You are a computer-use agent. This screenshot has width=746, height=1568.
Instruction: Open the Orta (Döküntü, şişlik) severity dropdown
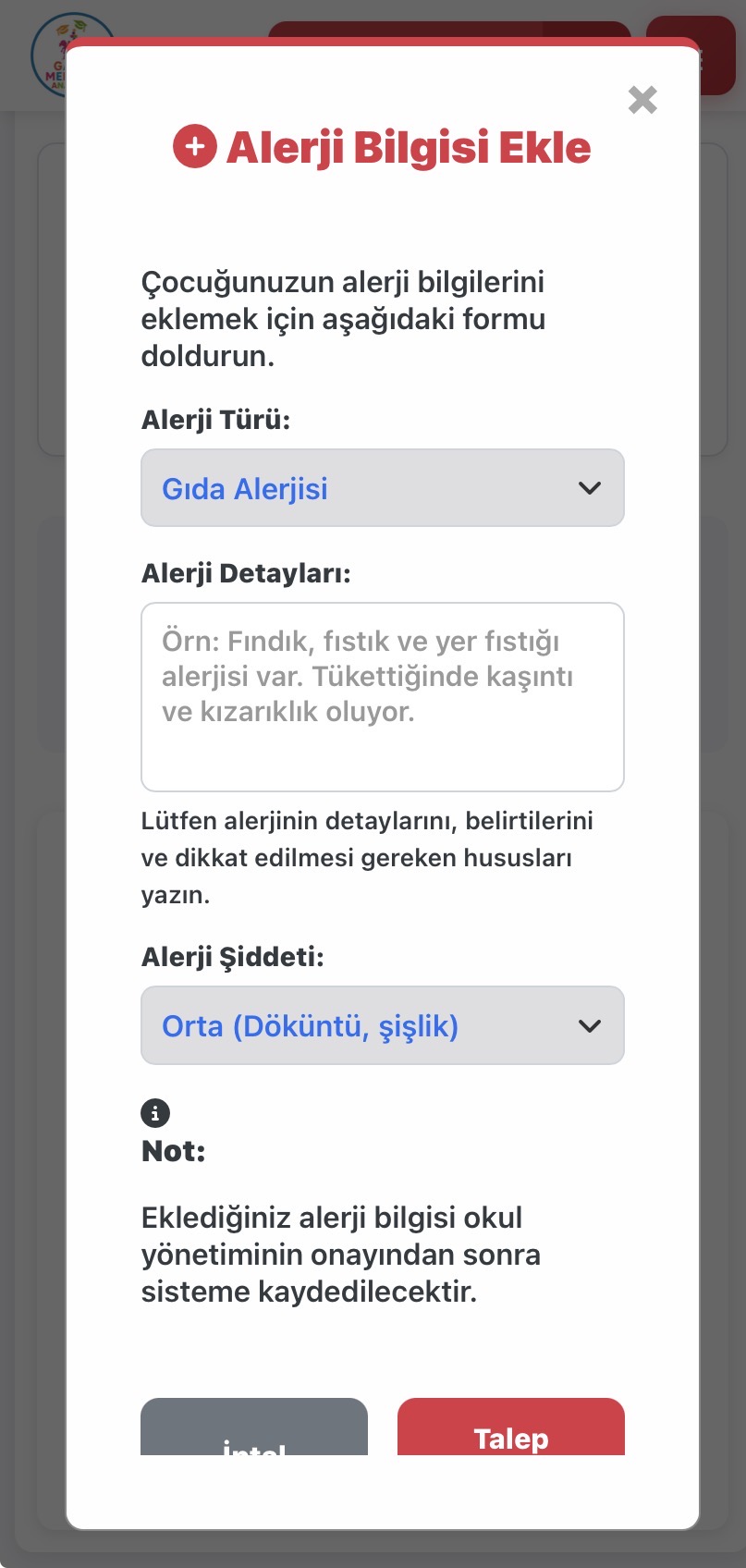[382, 1025]
